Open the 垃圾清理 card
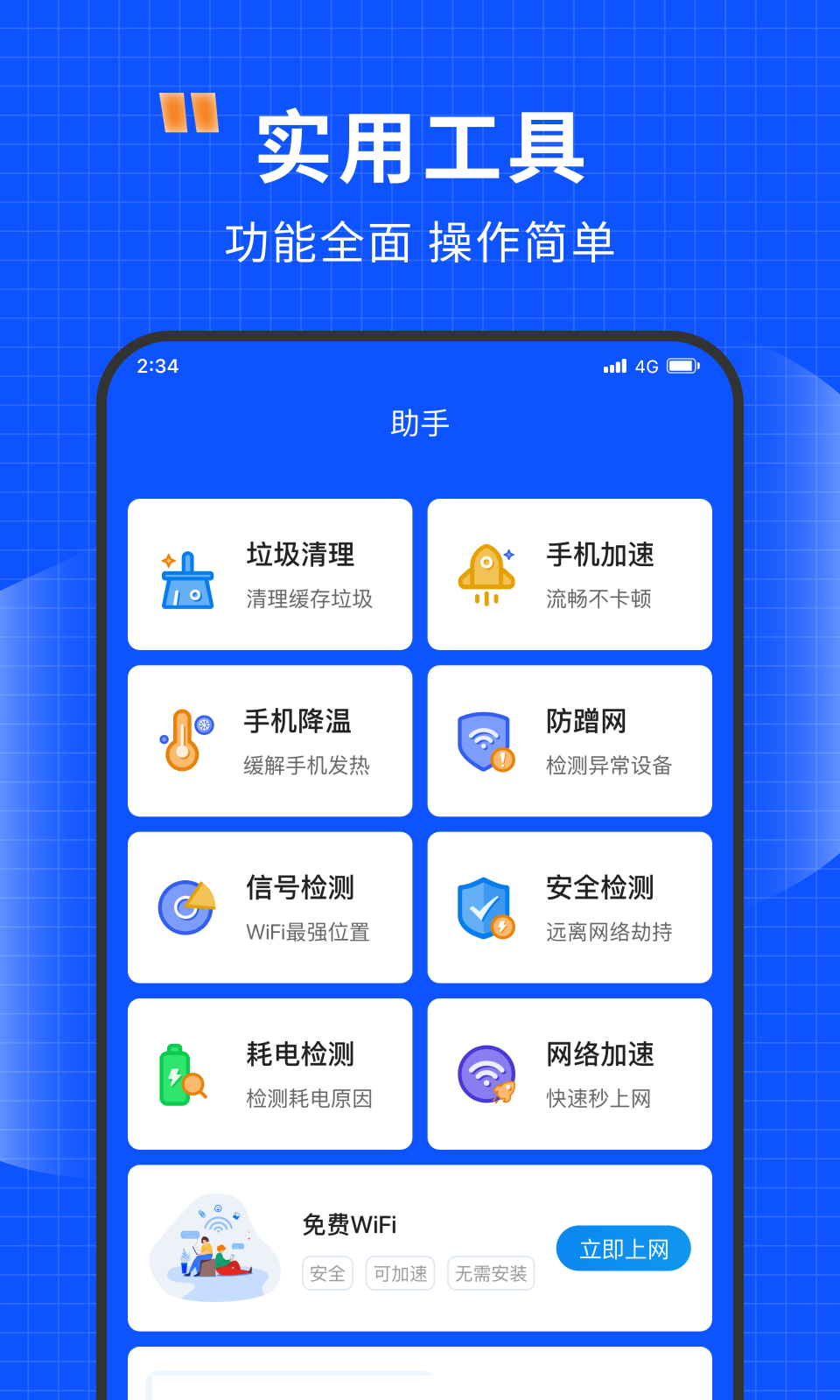This screenshot has width=840, height=1400. tap(269, 575)
